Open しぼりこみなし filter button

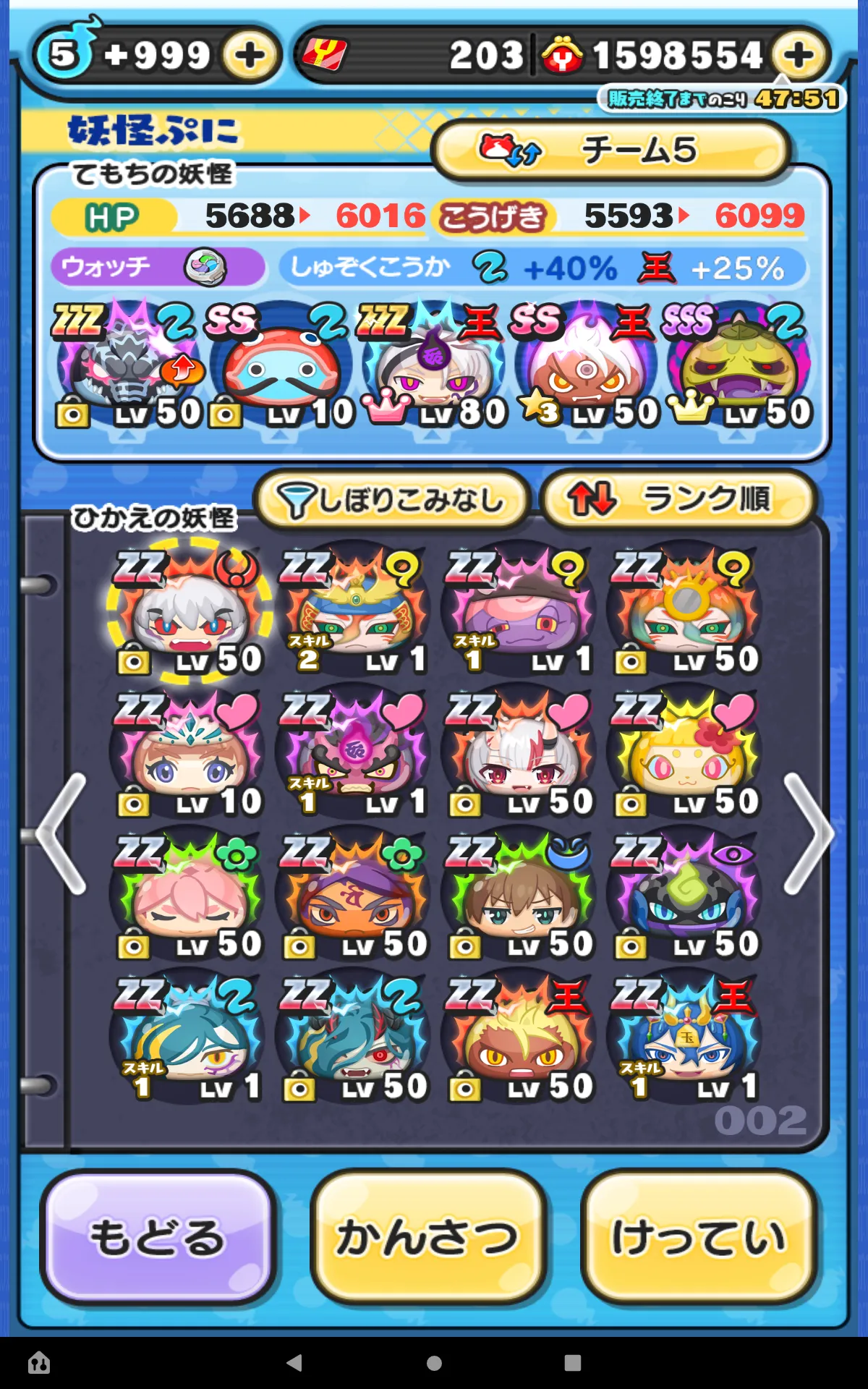392,499
